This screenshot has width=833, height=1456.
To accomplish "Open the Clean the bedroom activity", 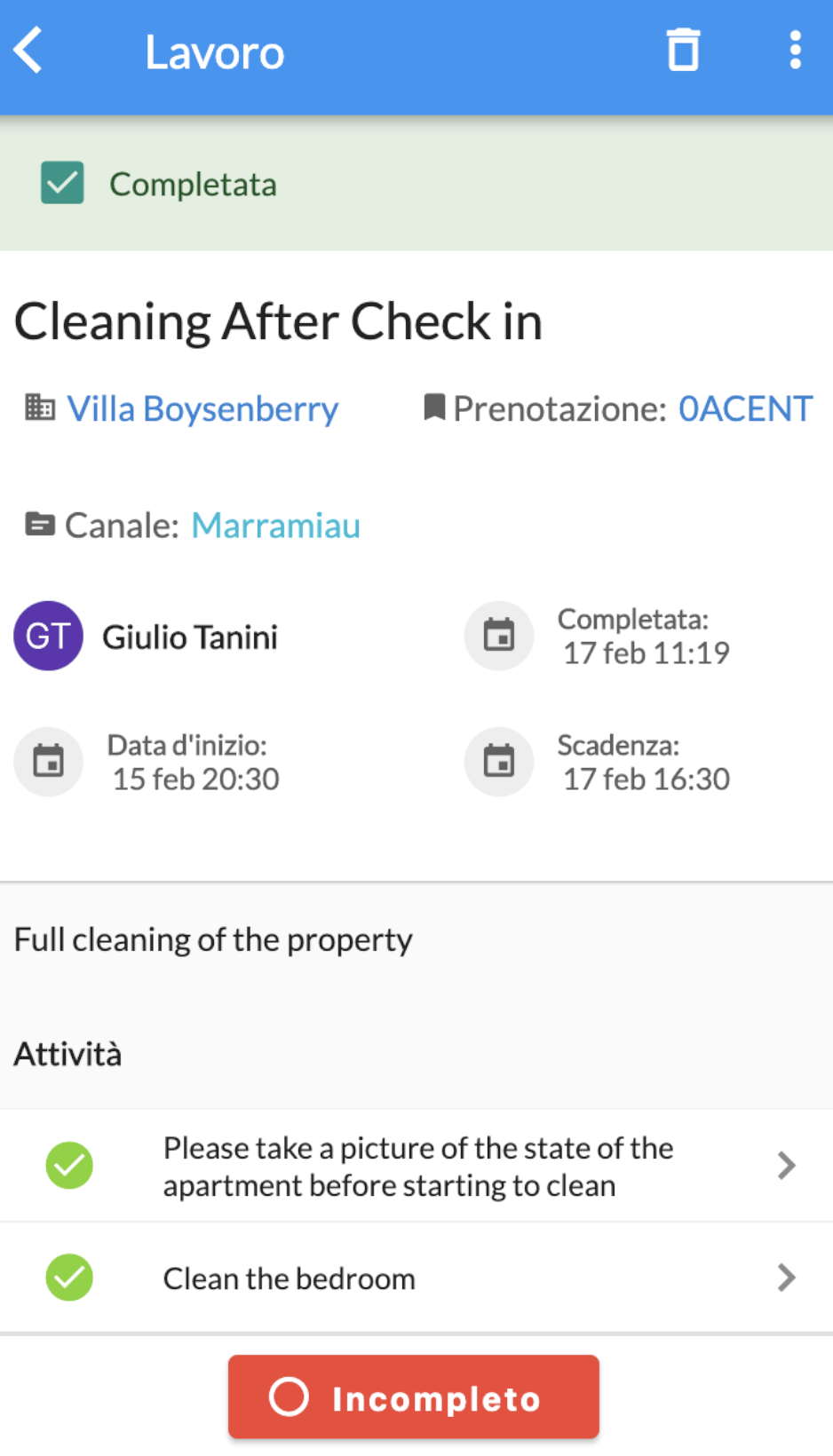I will click(416, 1278).
